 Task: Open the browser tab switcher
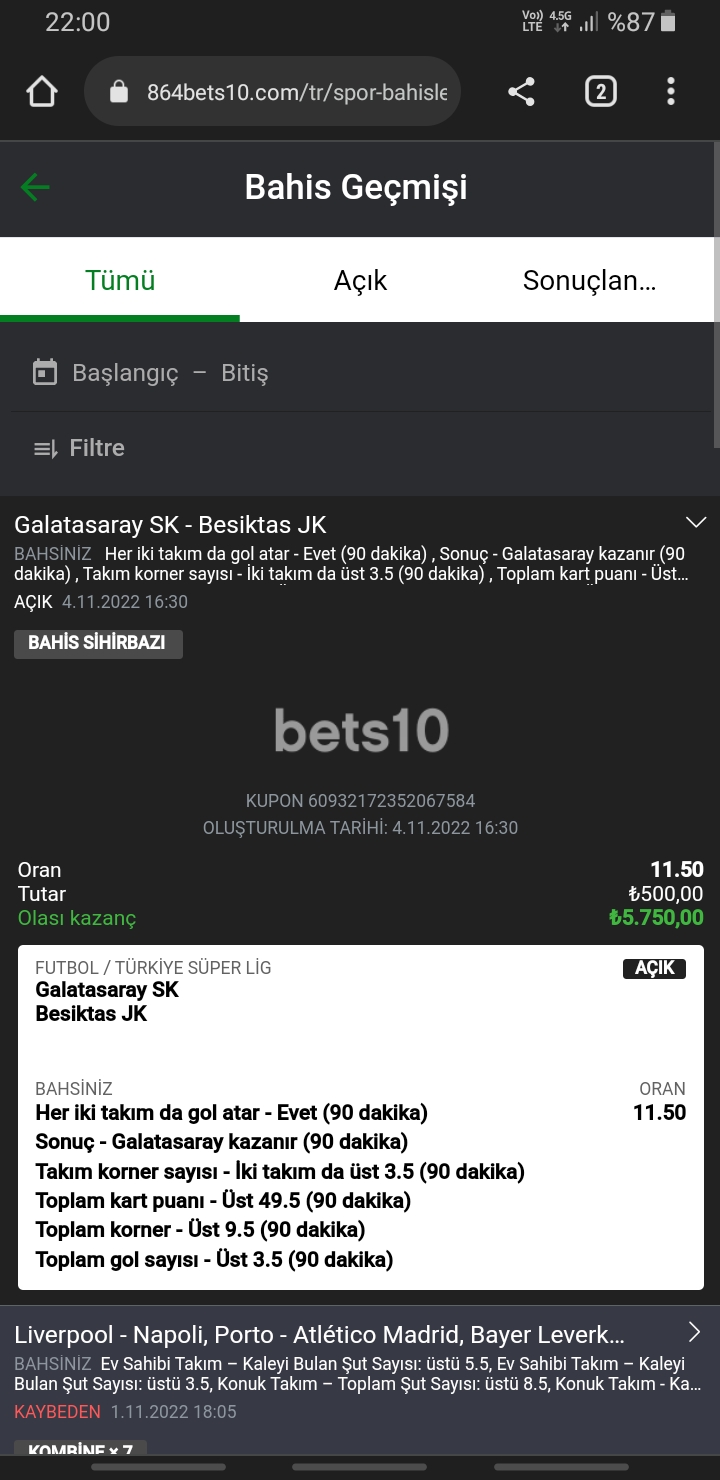[600, 92]
